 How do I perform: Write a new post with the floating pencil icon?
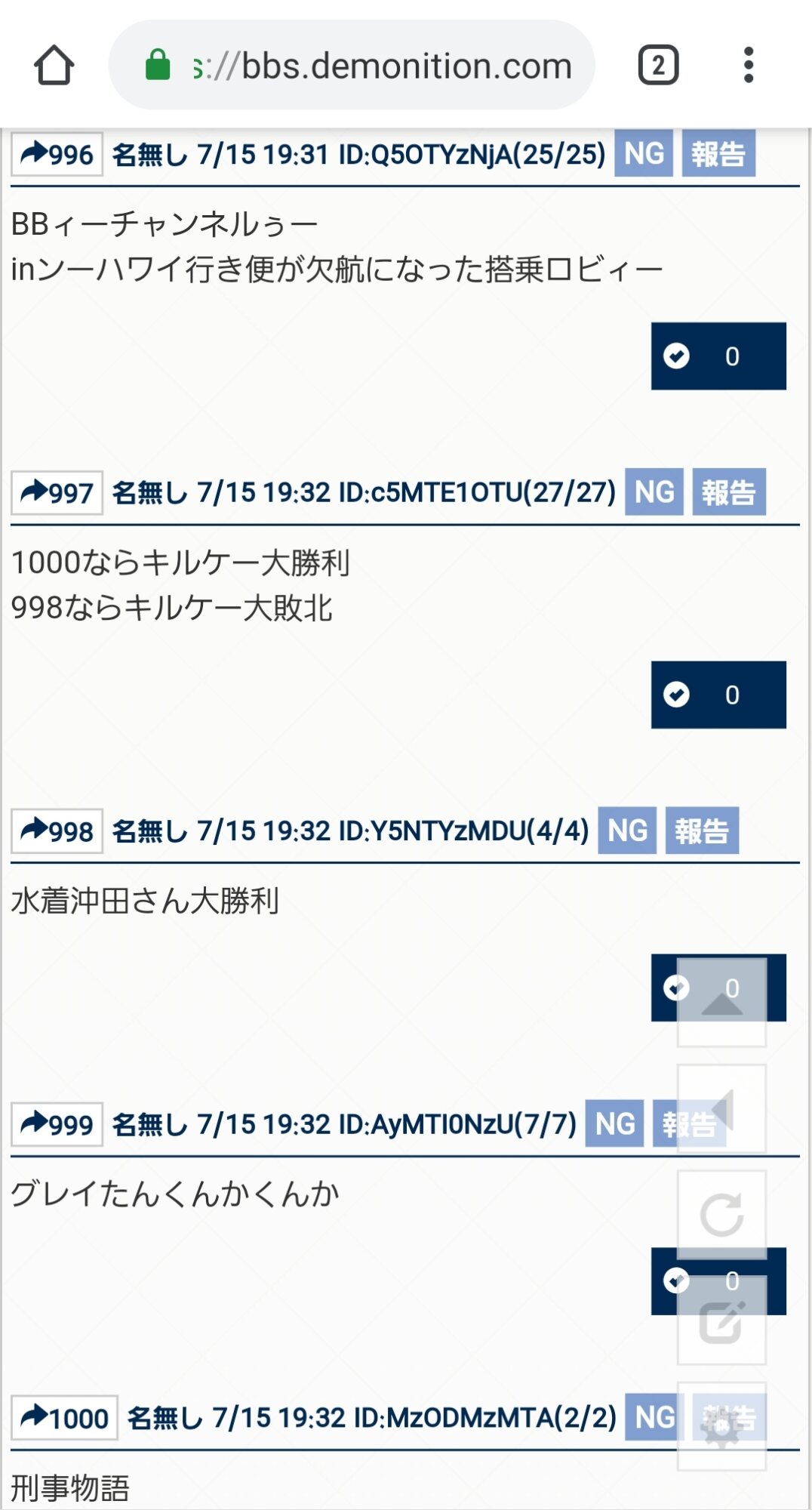tap(721, 1321)
